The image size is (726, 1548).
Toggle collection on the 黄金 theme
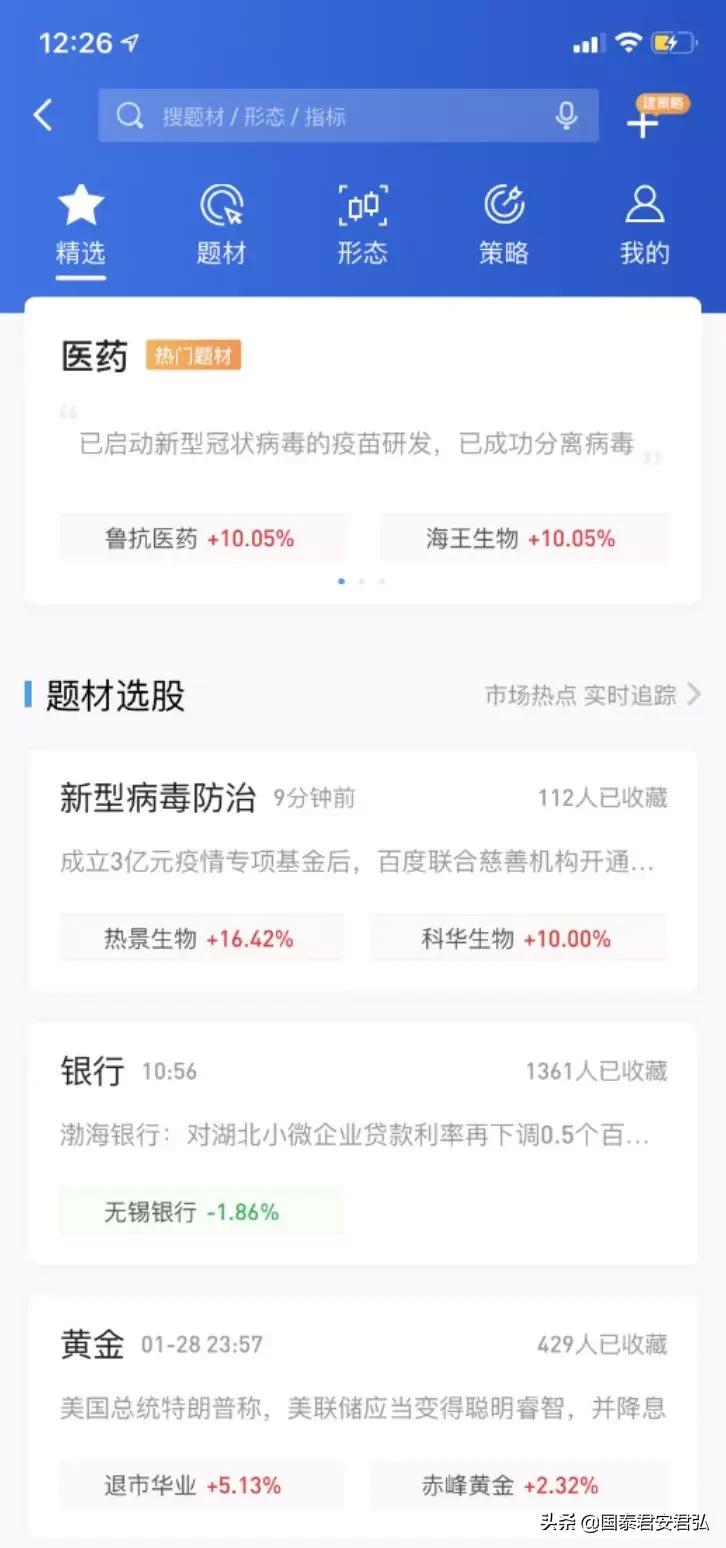(x=600, y=1344)
